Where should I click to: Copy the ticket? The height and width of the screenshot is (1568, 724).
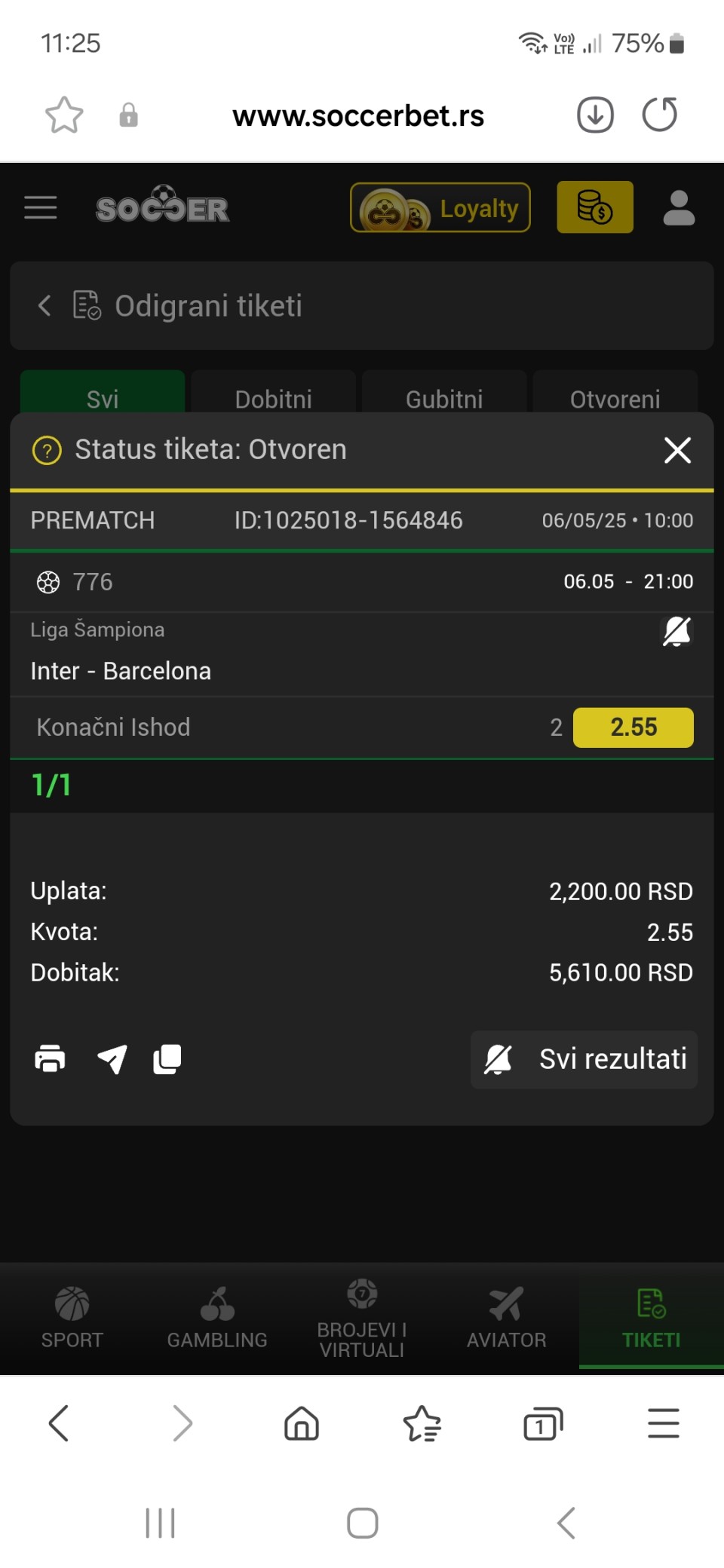(167, 1059)
